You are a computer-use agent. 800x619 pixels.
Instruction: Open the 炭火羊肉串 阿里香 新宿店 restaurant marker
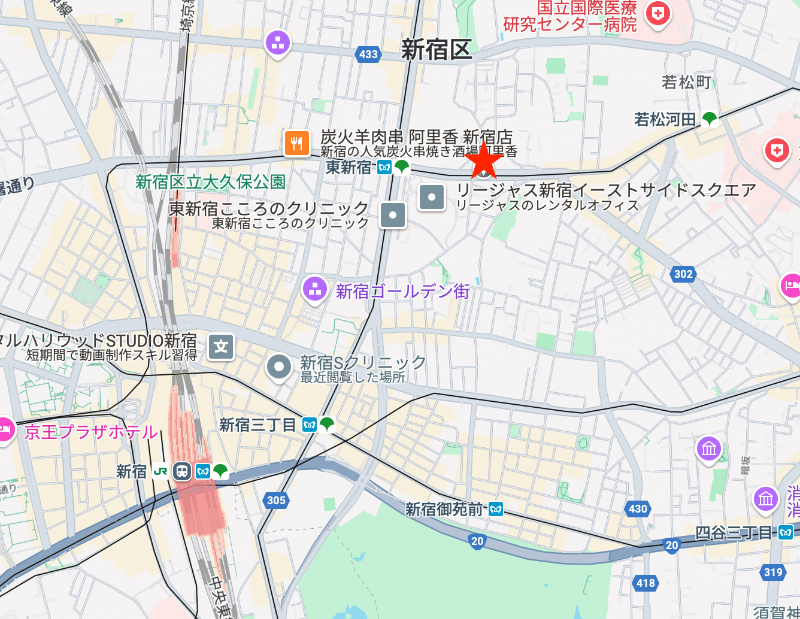pos(295,143)
